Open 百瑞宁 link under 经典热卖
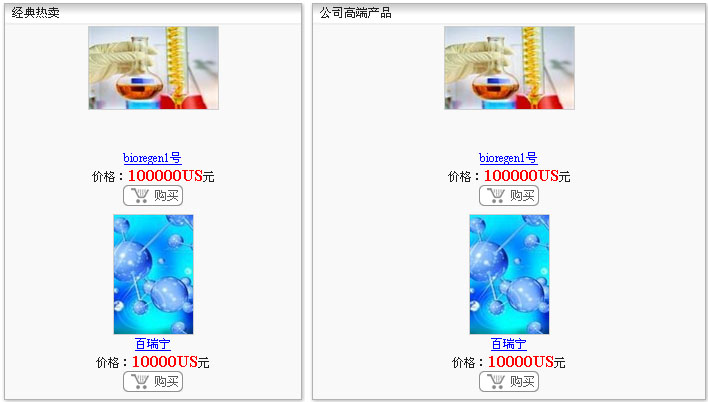This screenshot has width=708, height=402. pyautogui.click(x=153, y=344)
